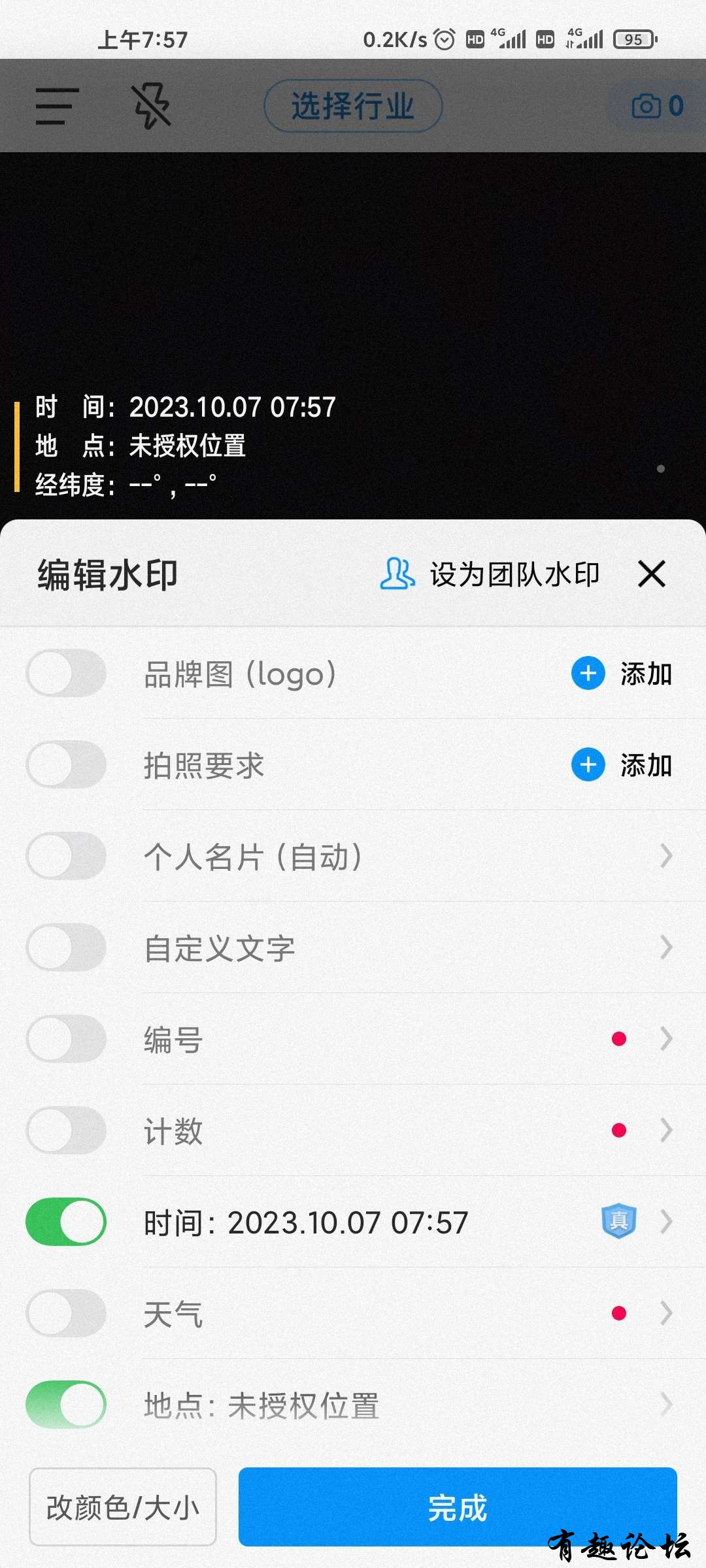Tap 设为团队水印 to set team watermark

click(x=490, y=574)
